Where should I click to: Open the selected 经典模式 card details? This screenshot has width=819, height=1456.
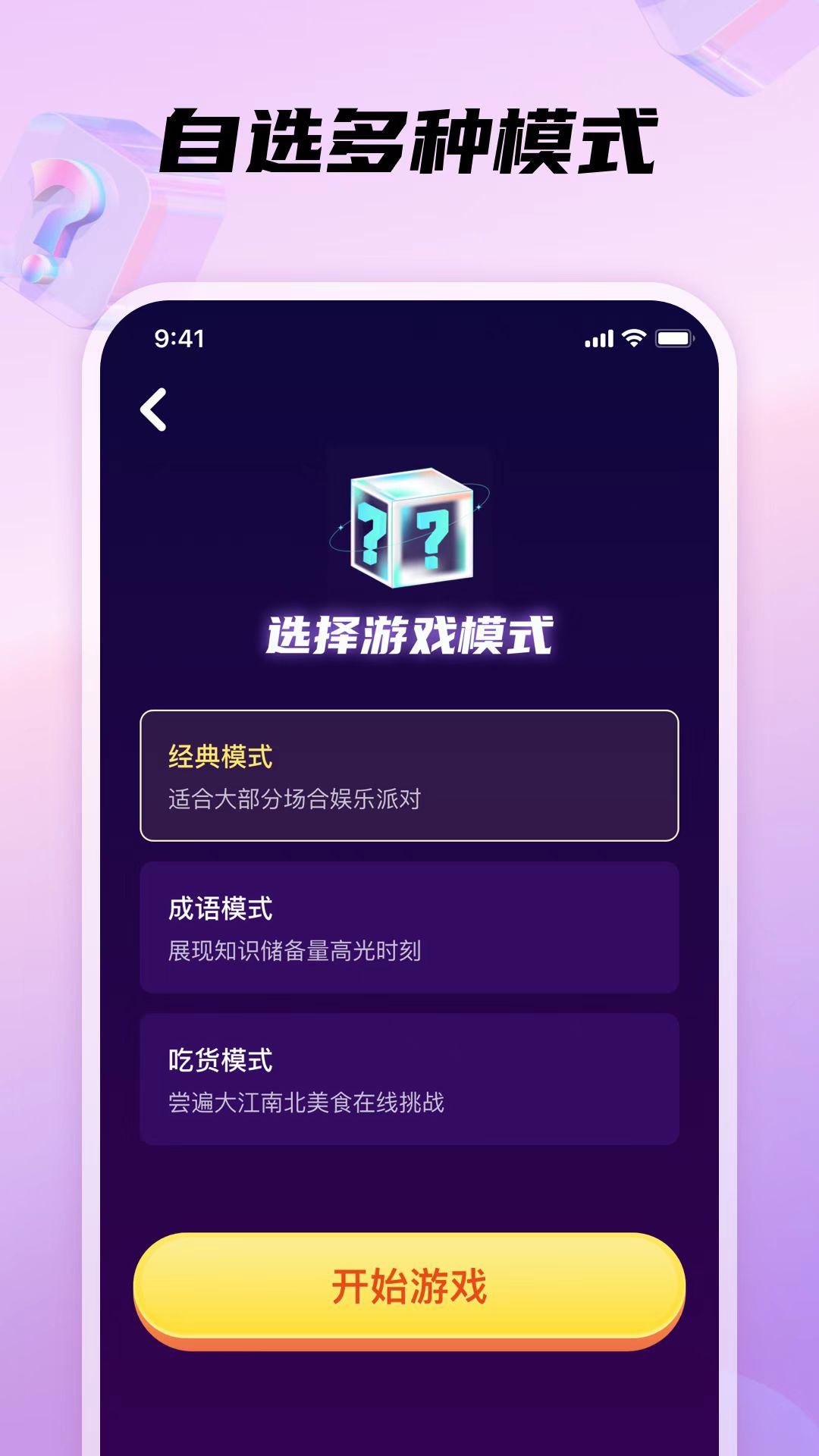(x=409, y=773)
